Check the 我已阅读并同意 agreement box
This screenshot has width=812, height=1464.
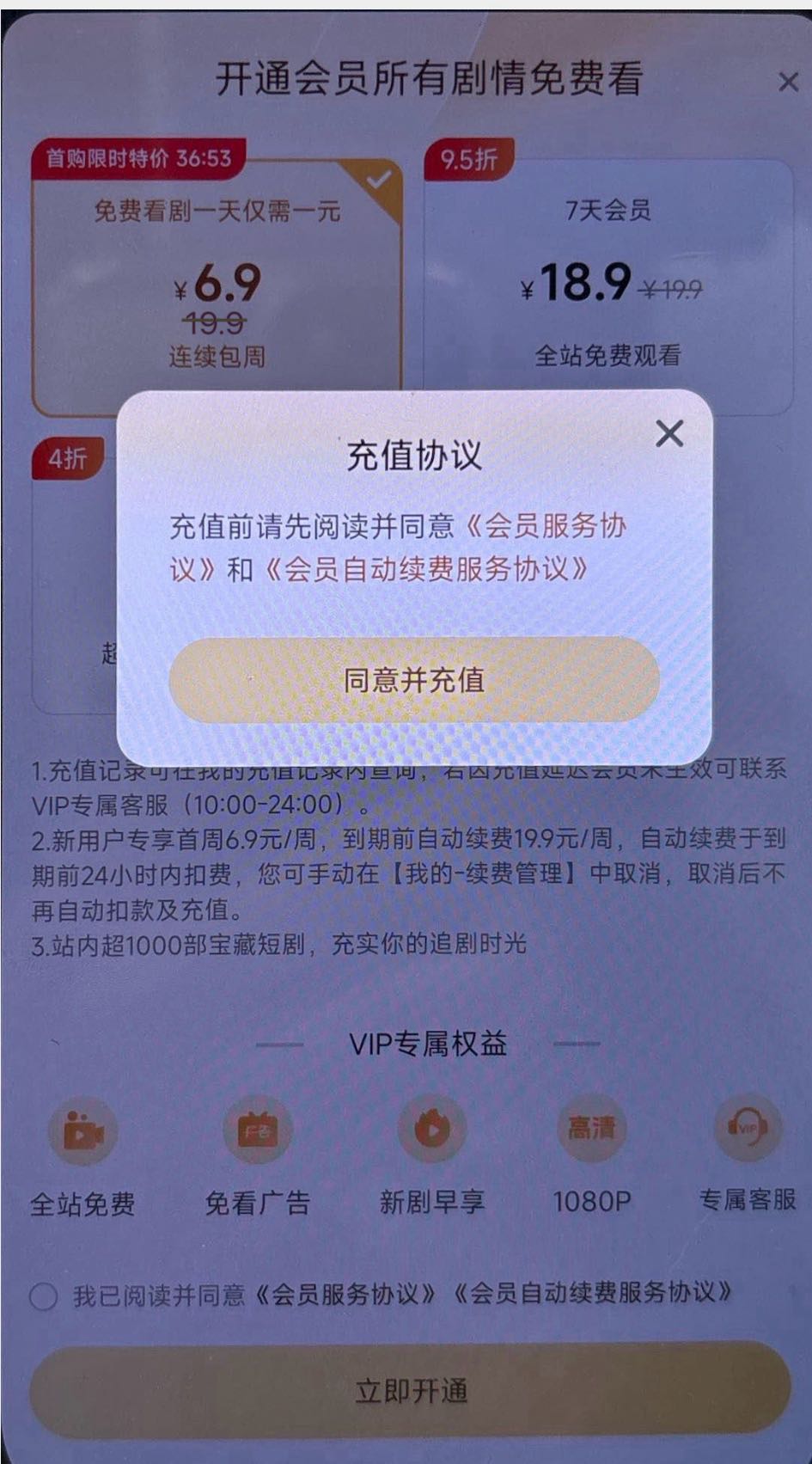[44, 1296]
